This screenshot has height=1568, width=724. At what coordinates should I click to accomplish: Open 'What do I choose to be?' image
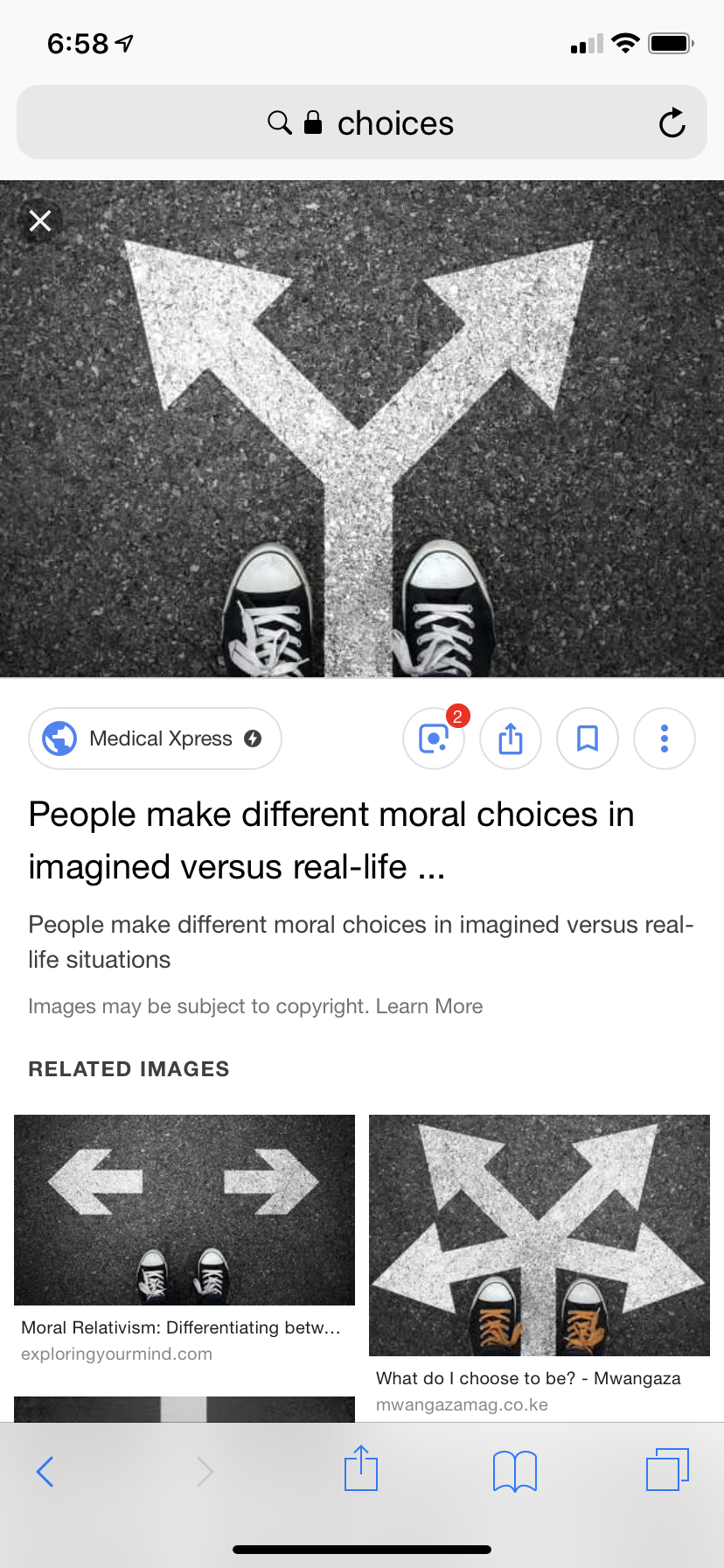(x=540, y=1235)
